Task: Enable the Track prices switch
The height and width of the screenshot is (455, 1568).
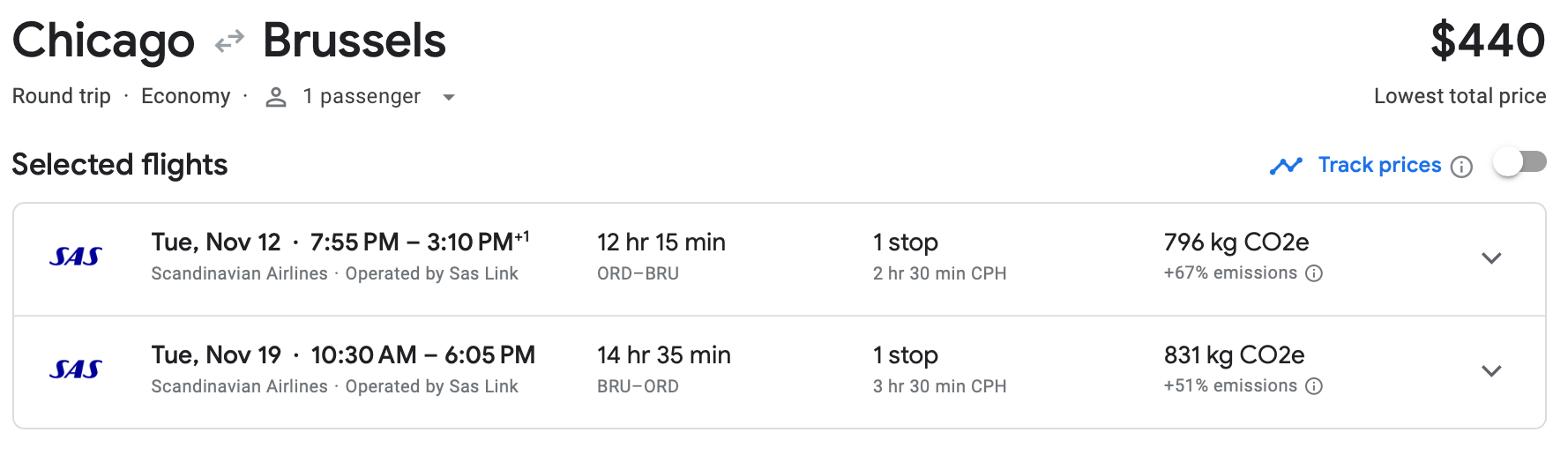Action: [1520, 163]
